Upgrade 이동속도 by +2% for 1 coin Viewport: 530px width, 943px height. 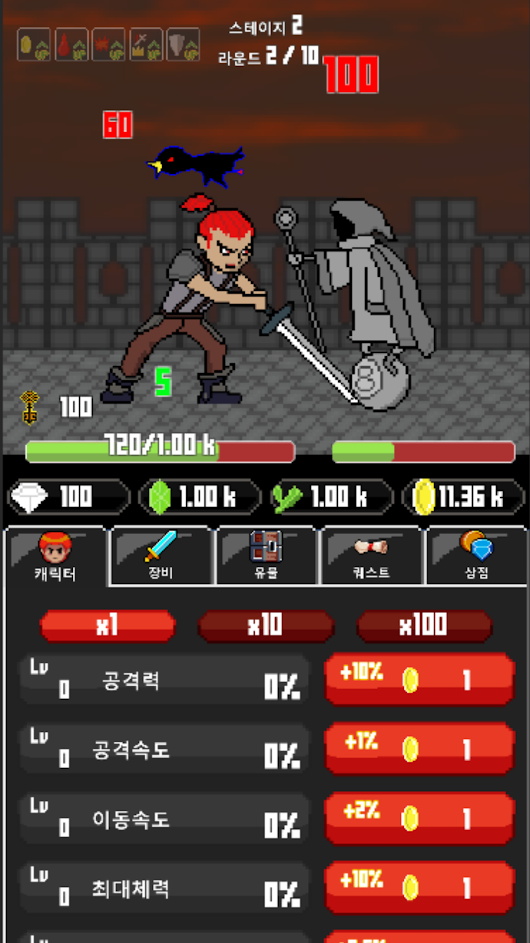pos(420,819)
